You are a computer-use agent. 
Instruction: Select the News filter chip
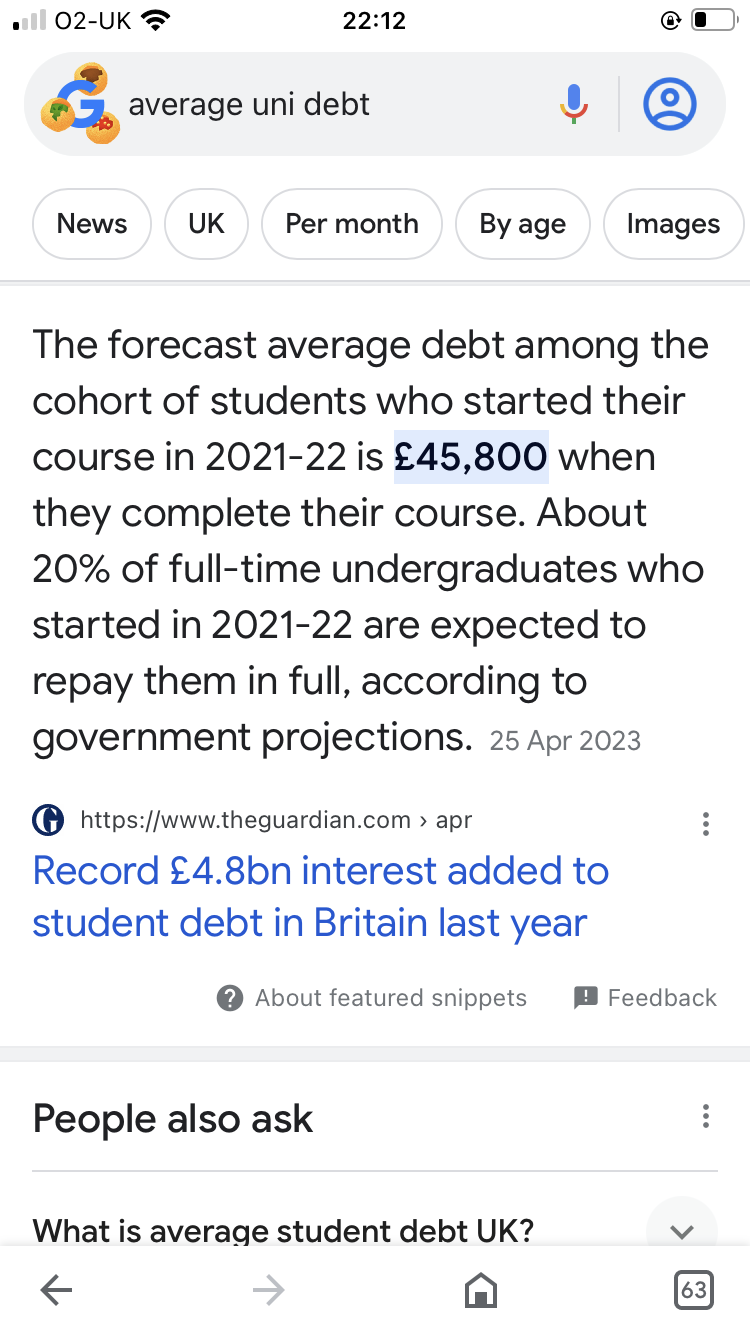click(x=92, y=224)
